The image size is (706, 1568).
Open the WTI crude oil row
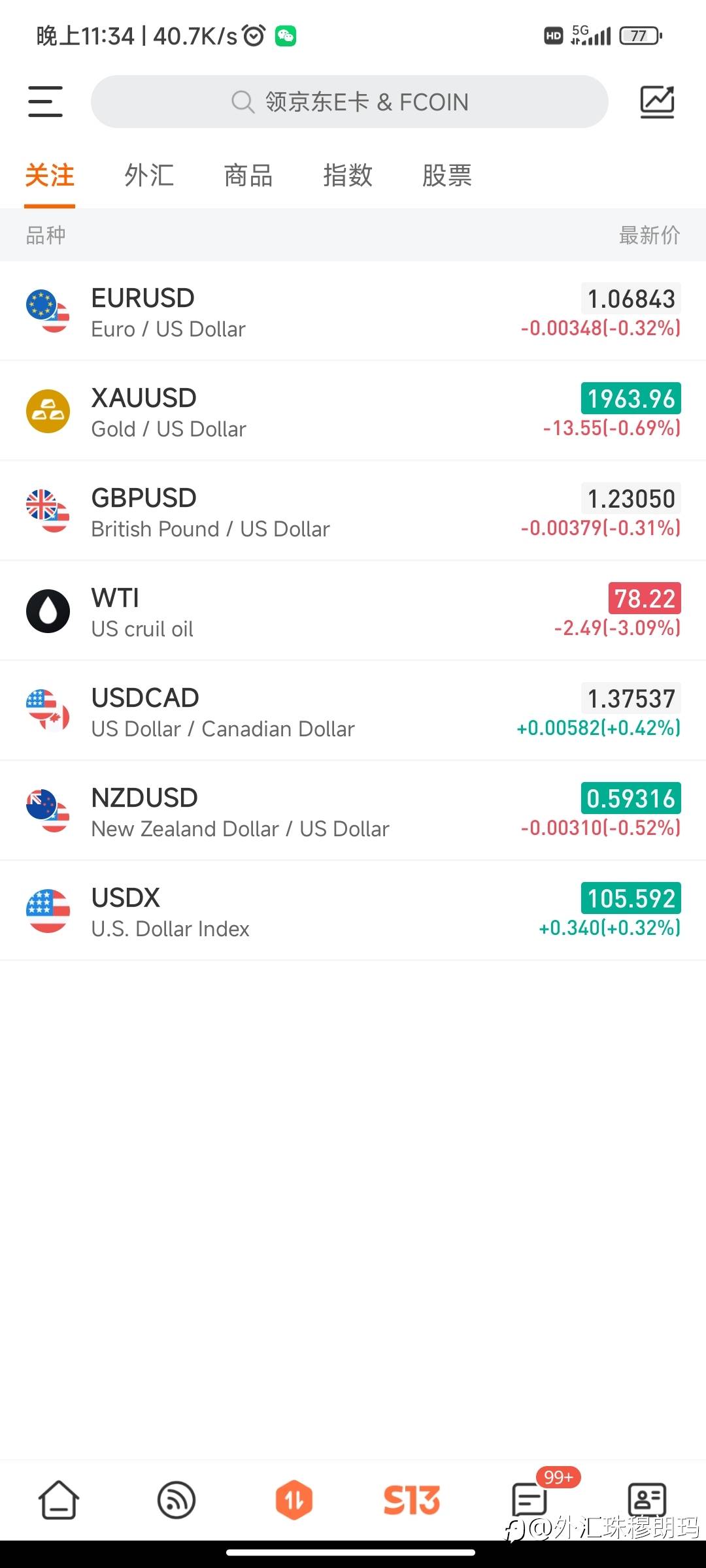353,612
